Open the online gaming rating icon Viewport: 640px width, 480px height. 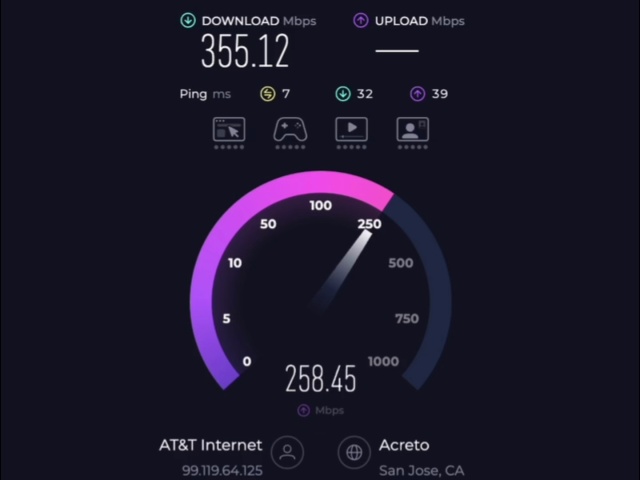[x=290, y=130]
